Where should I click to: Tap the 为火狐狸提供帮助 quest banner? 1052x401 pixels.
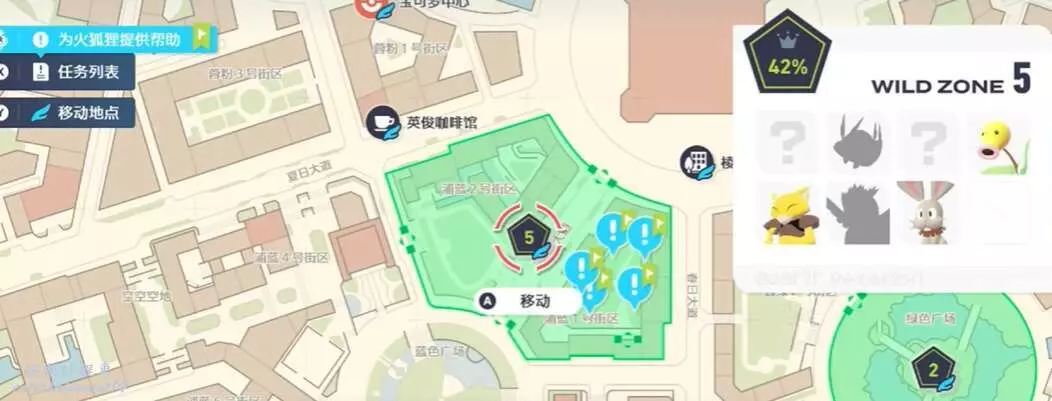[110, 39]
